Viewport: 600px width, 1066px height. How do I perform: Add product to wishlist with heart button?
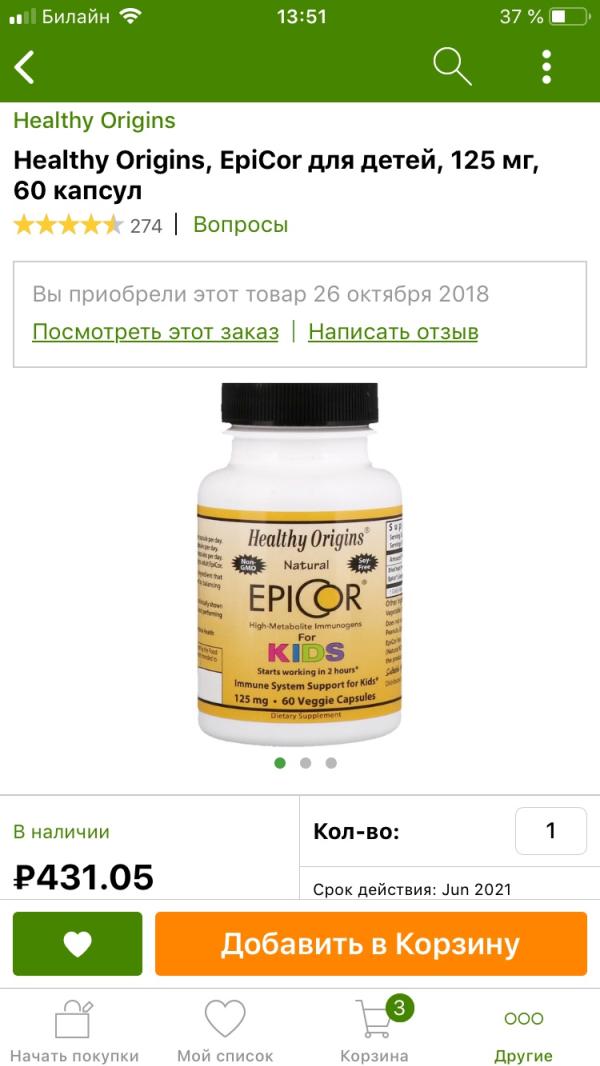pos(77,944)
